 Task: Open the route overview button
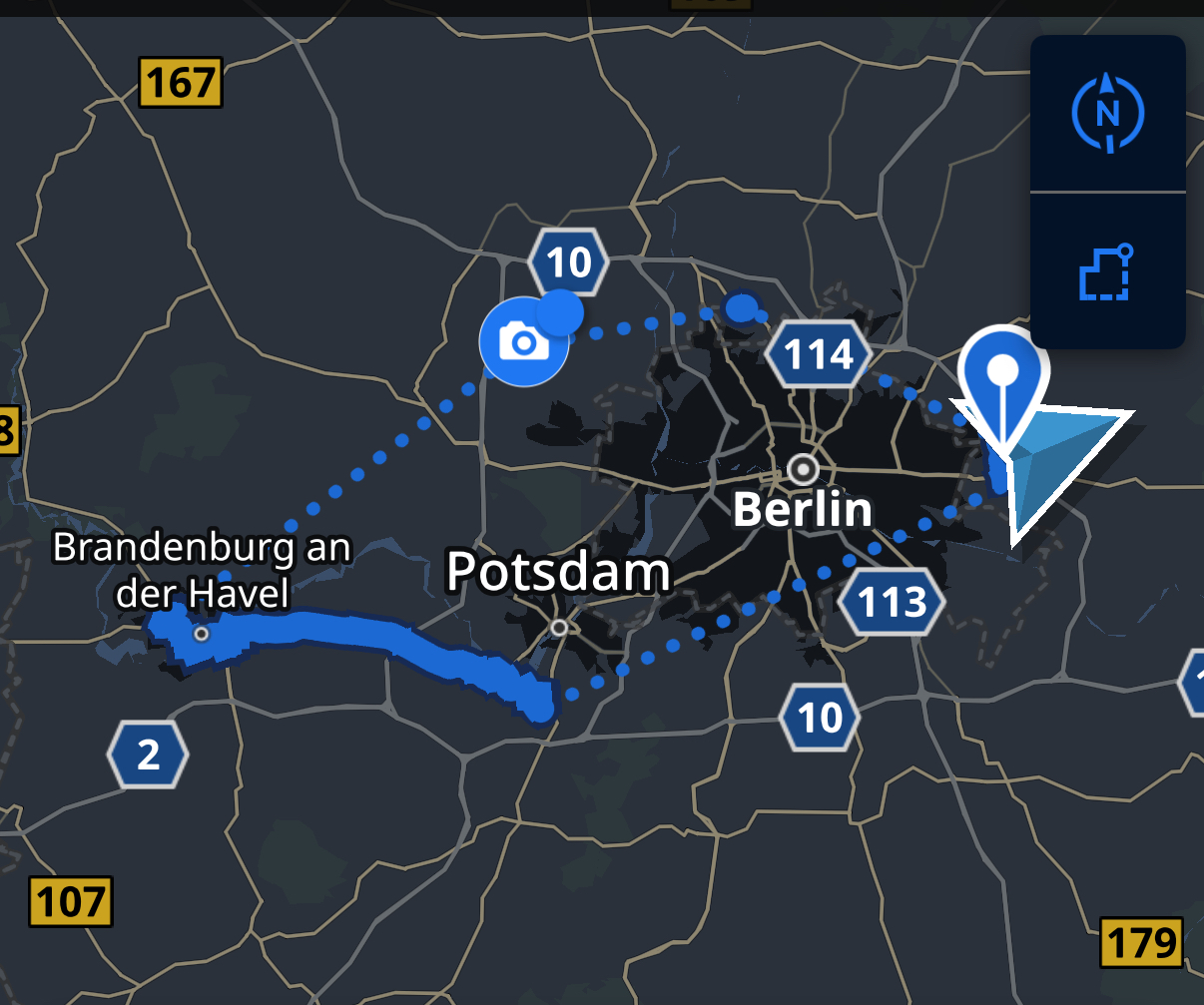tap(1107, 272)
